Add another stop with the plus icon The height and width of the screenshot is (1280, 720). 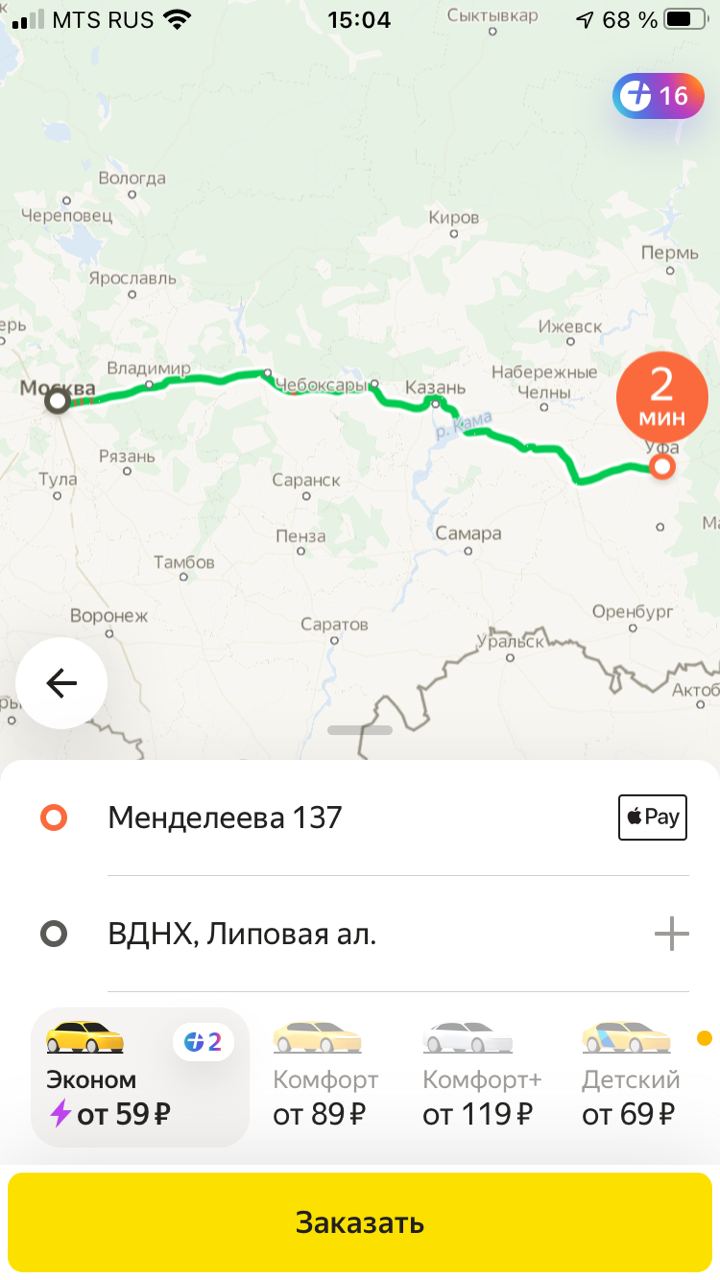click(671, 935)
